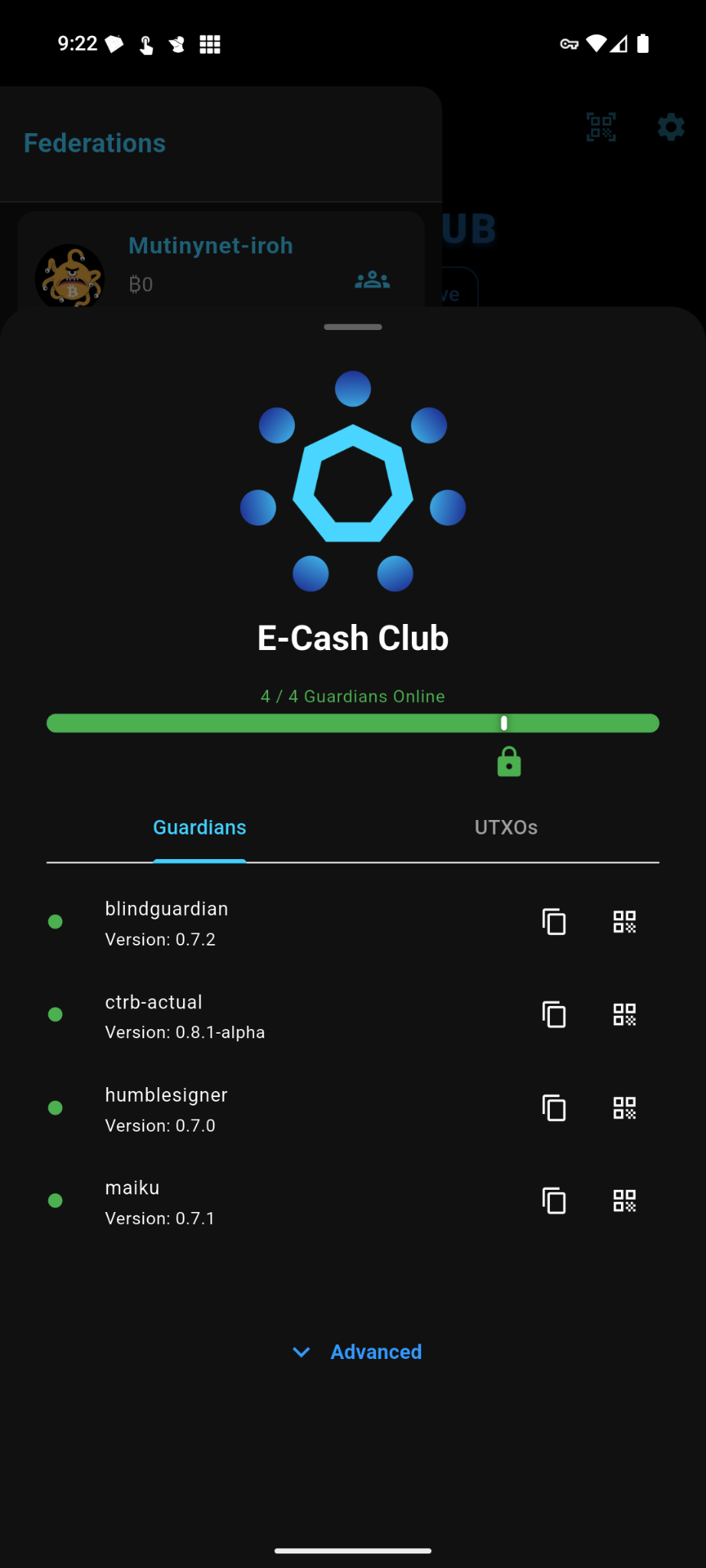The image size is (706, 1568).
Task: Open the QR code scanner
Action: point(601,126)
